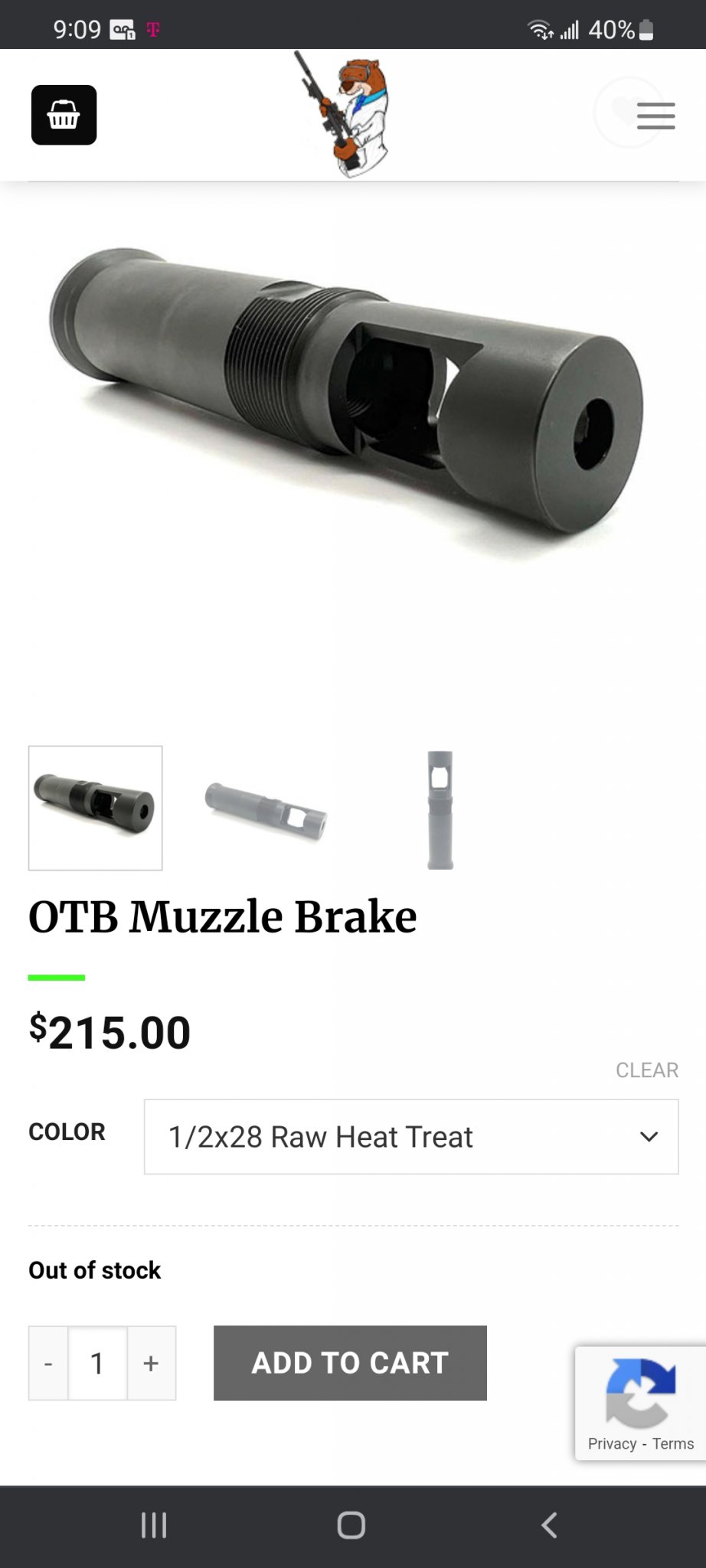The height and width of the screenshot is (1568, 706).
Task: Expand the Color dropdown
Action: 411,1137
